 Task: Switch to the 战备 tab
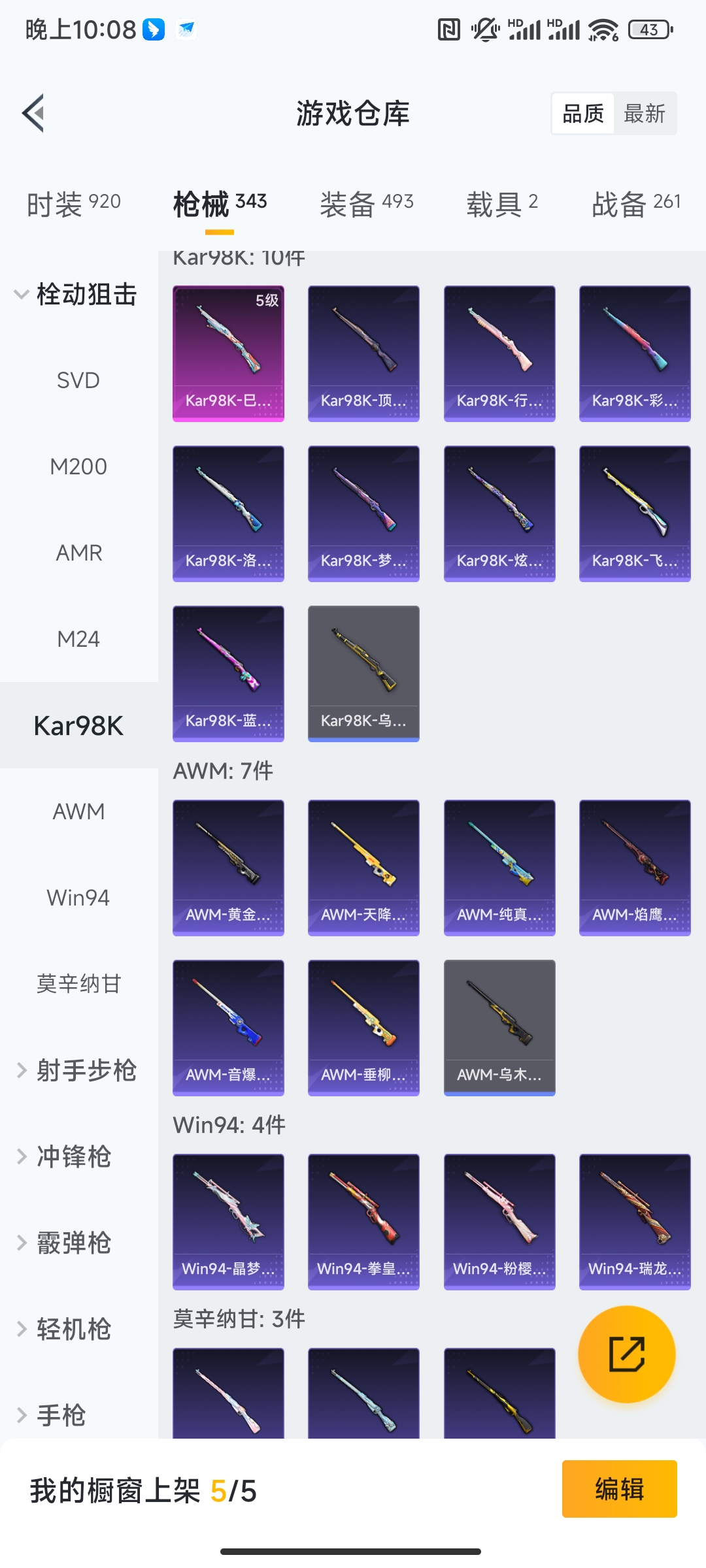635,204
